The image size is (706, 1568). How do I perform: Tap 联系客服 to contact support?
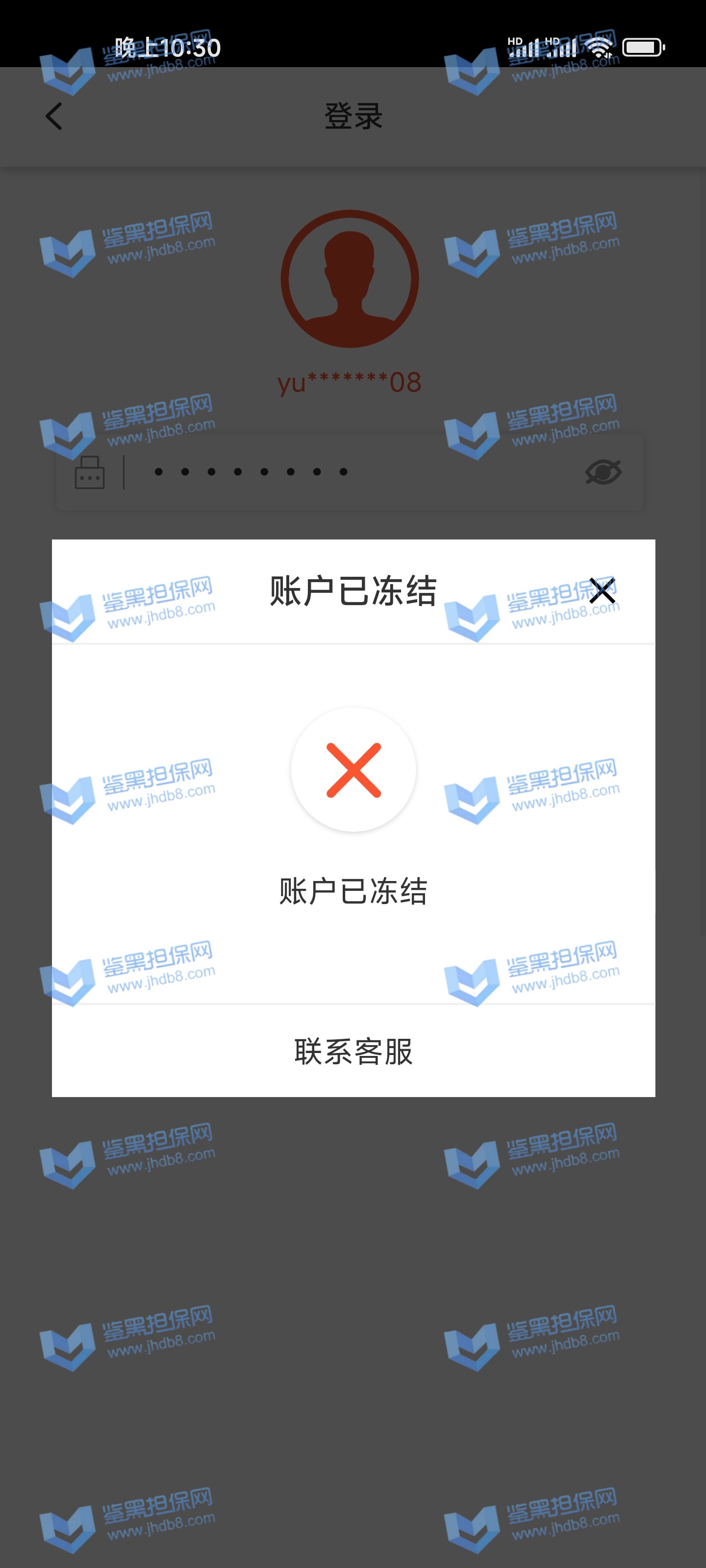tap(353, 1051)
